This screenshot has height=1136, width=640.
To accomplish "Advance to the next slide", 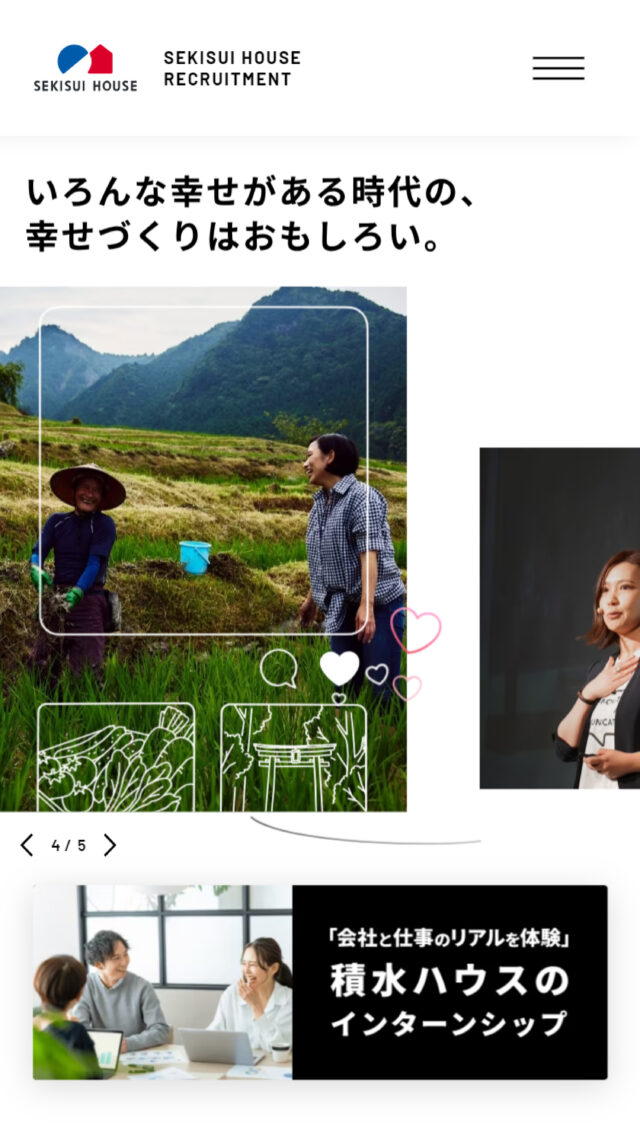I will (x=110, y=845).
